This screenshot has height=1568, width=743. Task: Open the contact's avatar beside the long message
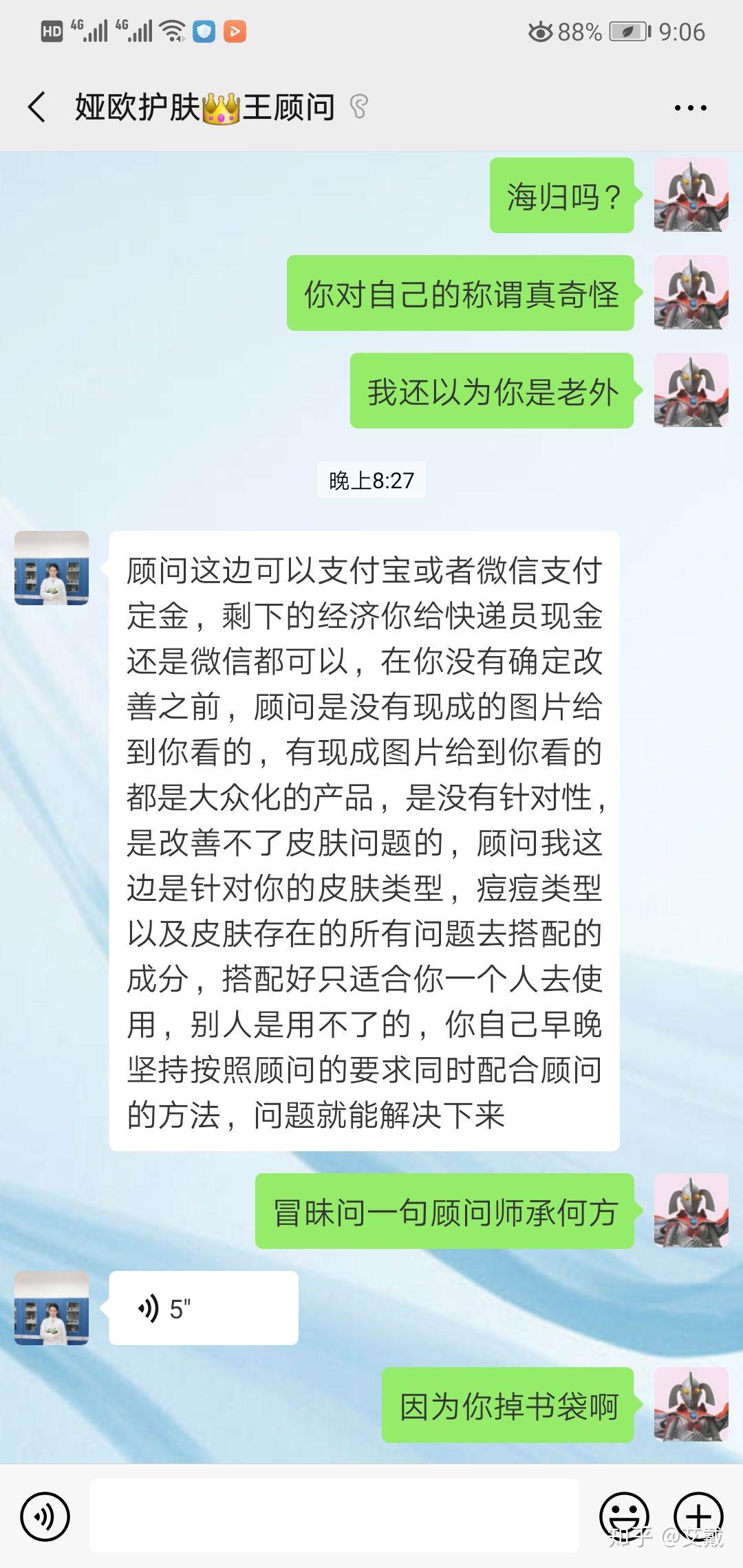52,568
